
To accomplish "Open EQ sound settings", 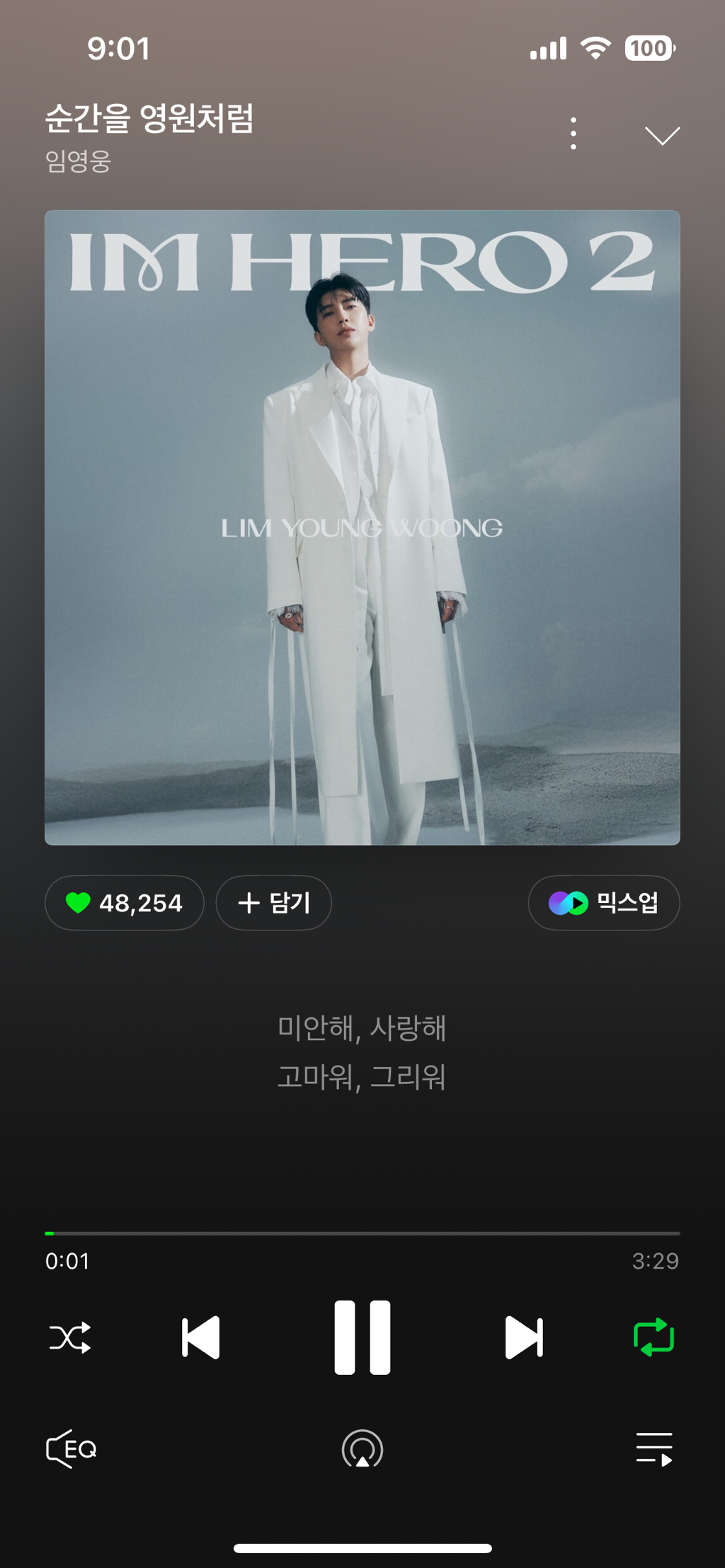I will point(72,1449).
